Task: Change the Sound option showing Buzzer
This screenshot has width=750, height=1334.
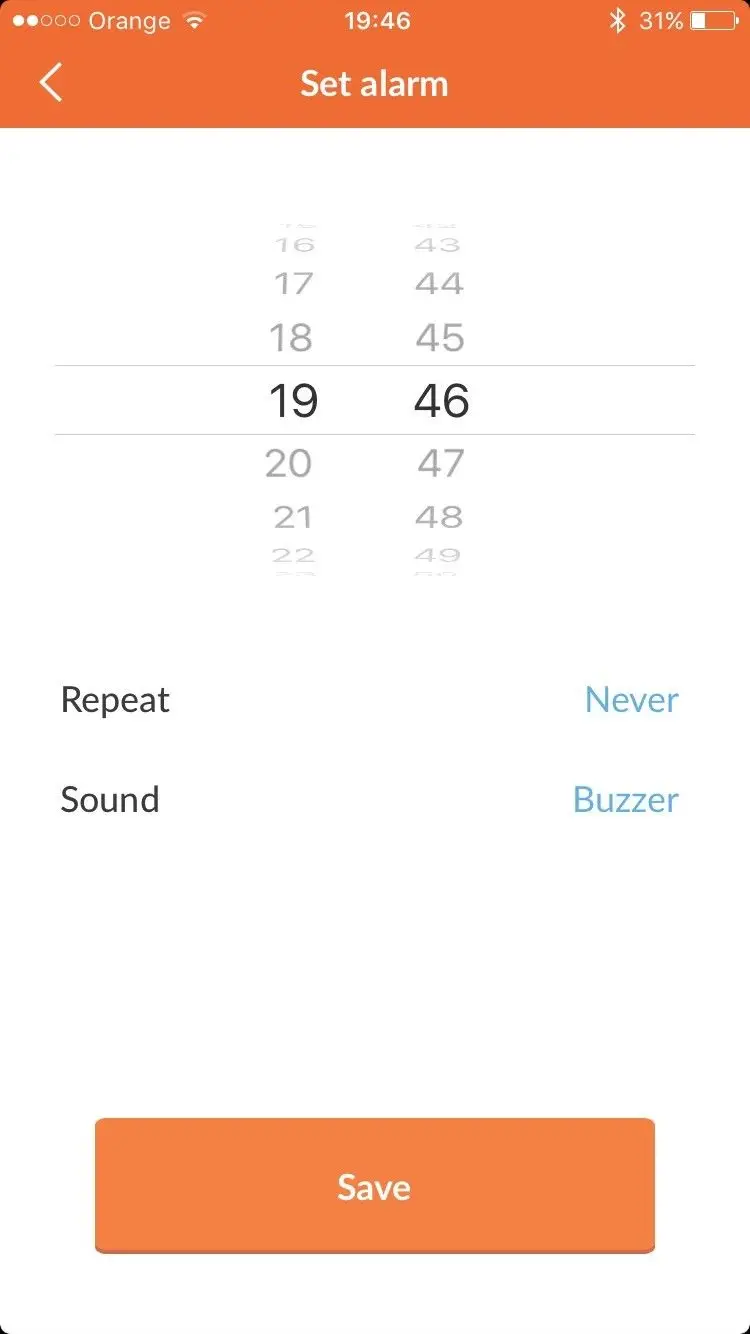Action: tap(625, 799)
